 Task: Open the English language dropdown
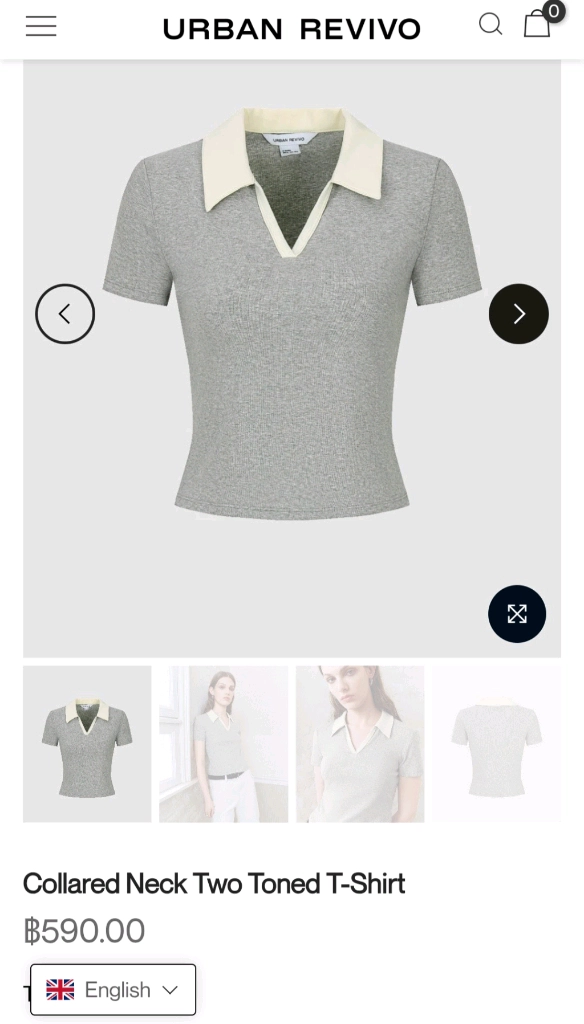point(113,989)
